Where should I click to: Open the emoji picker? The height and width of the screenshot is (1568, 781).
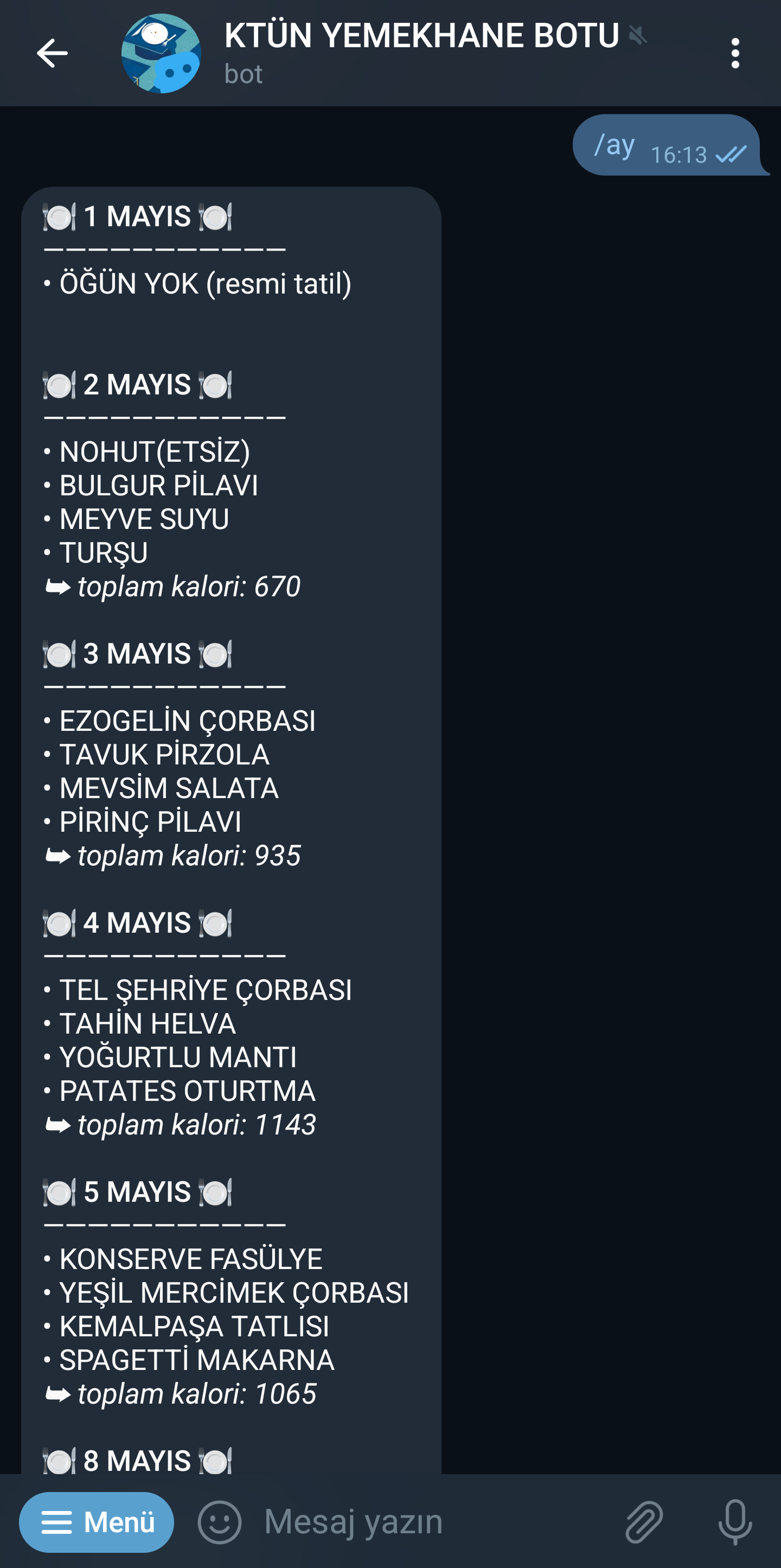[220, 1522]
